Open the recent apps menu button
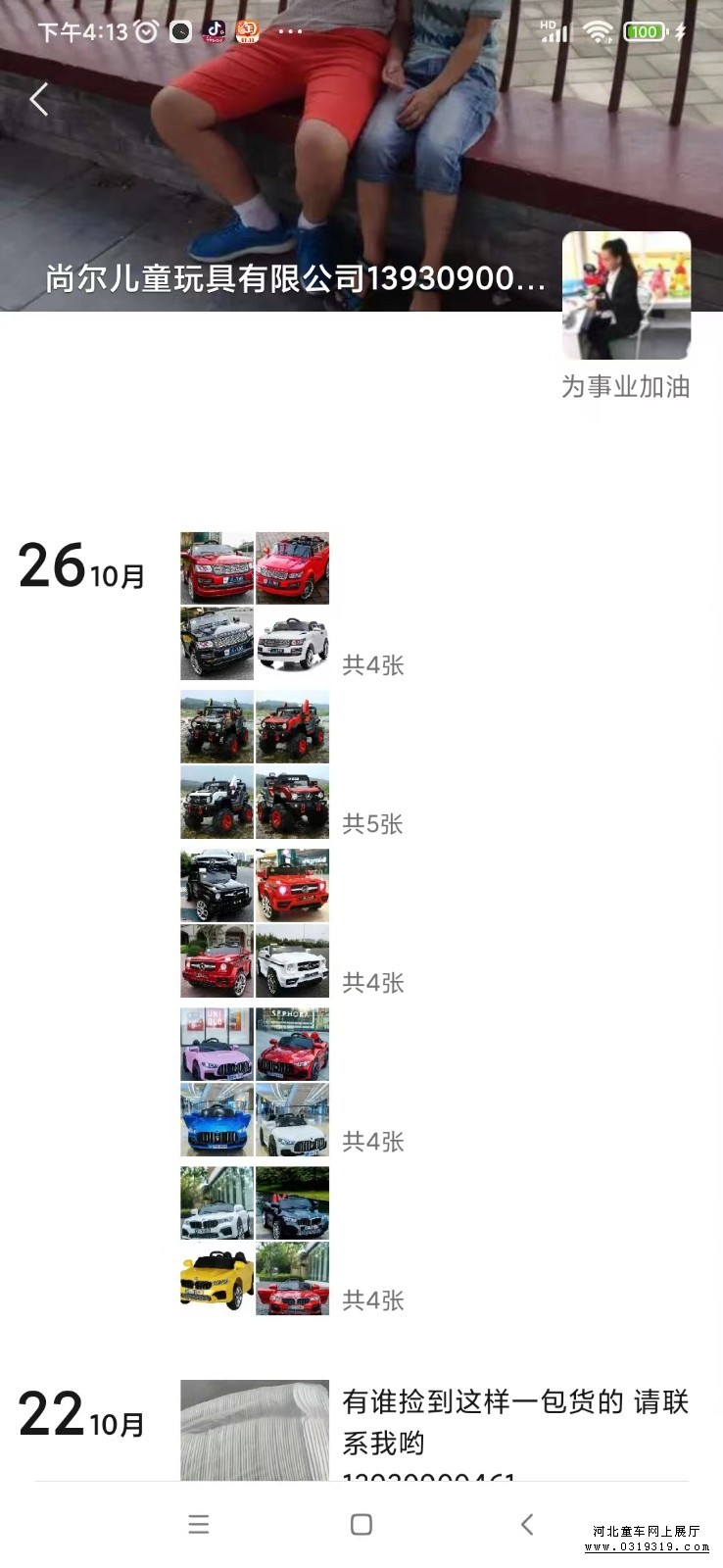 point(199,1524)
